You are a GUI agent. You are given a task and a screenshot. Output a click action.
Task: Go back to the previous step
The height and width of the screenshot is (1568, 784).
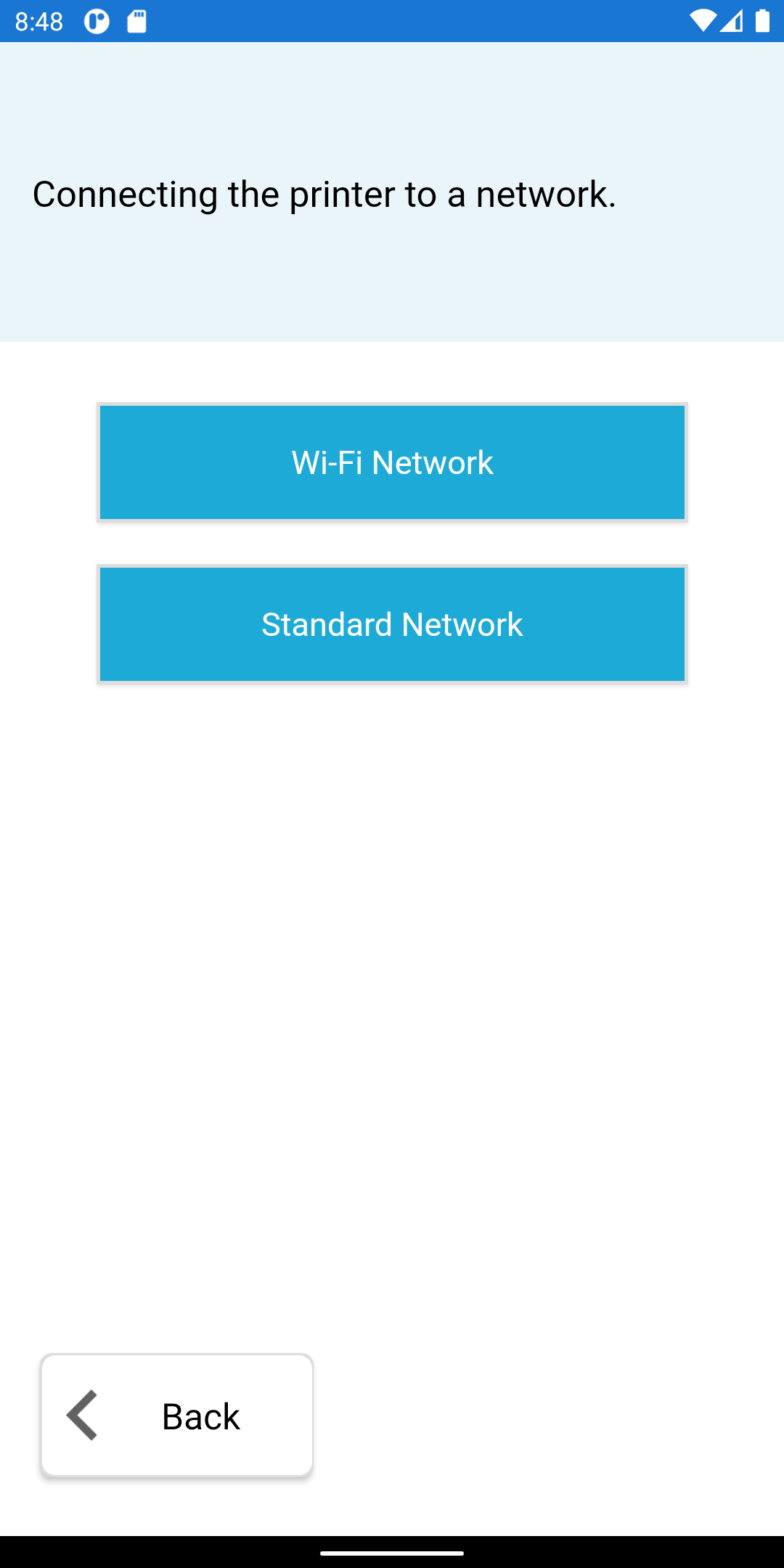[177, 1416]
